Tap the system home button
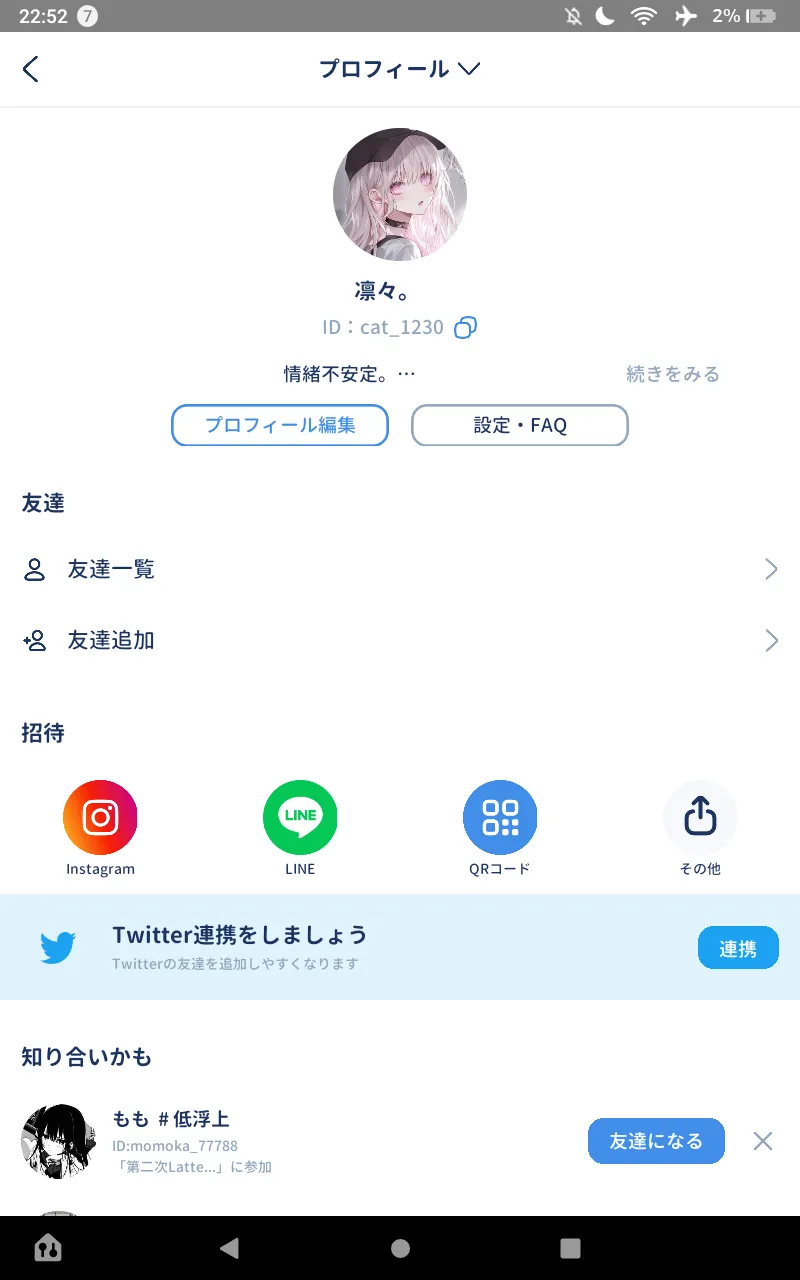The height and width of the screenshot is (1280, 800). (x=400, y=1248)
